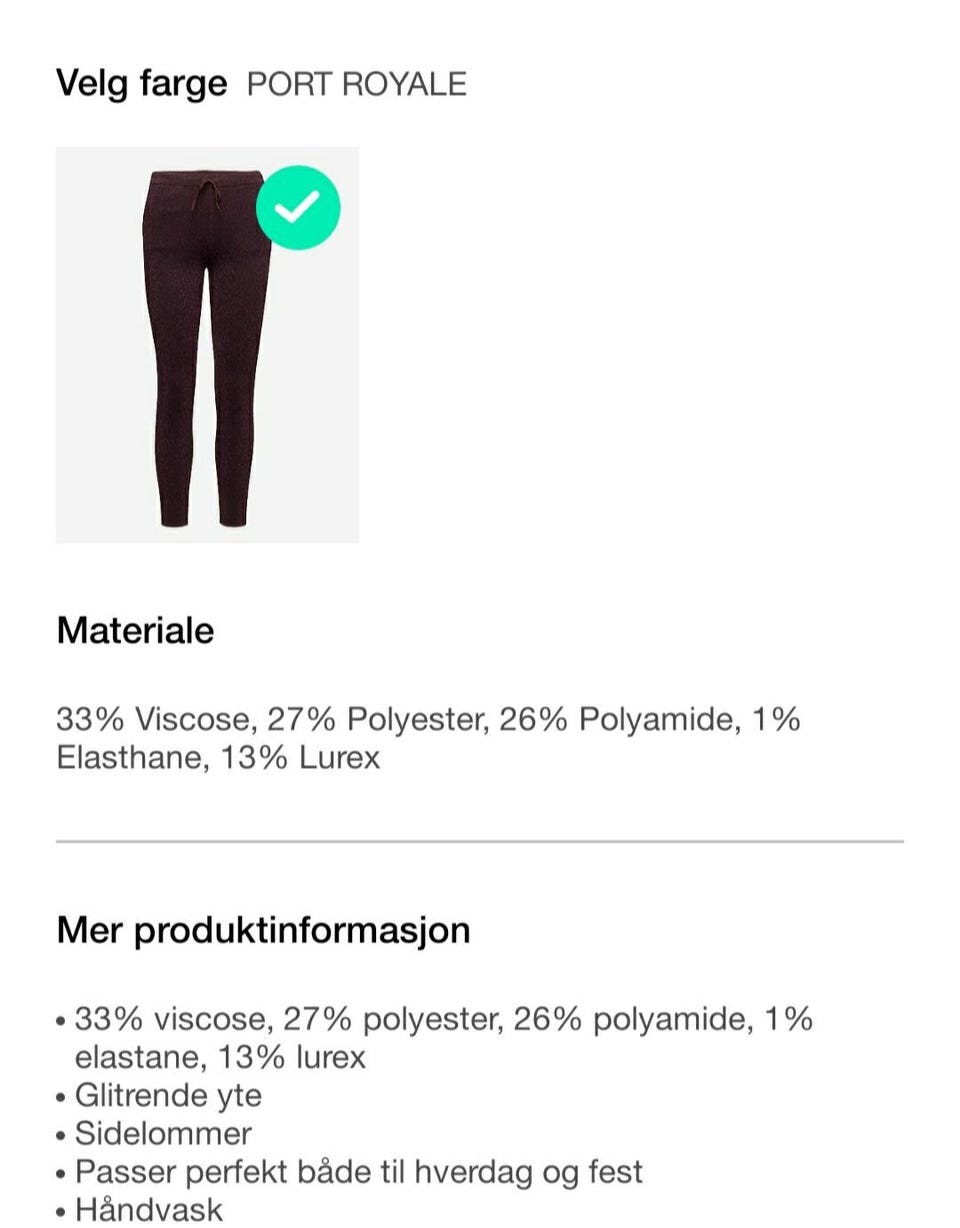Collapse the Mer produktinformasjon section

[263, 930]
